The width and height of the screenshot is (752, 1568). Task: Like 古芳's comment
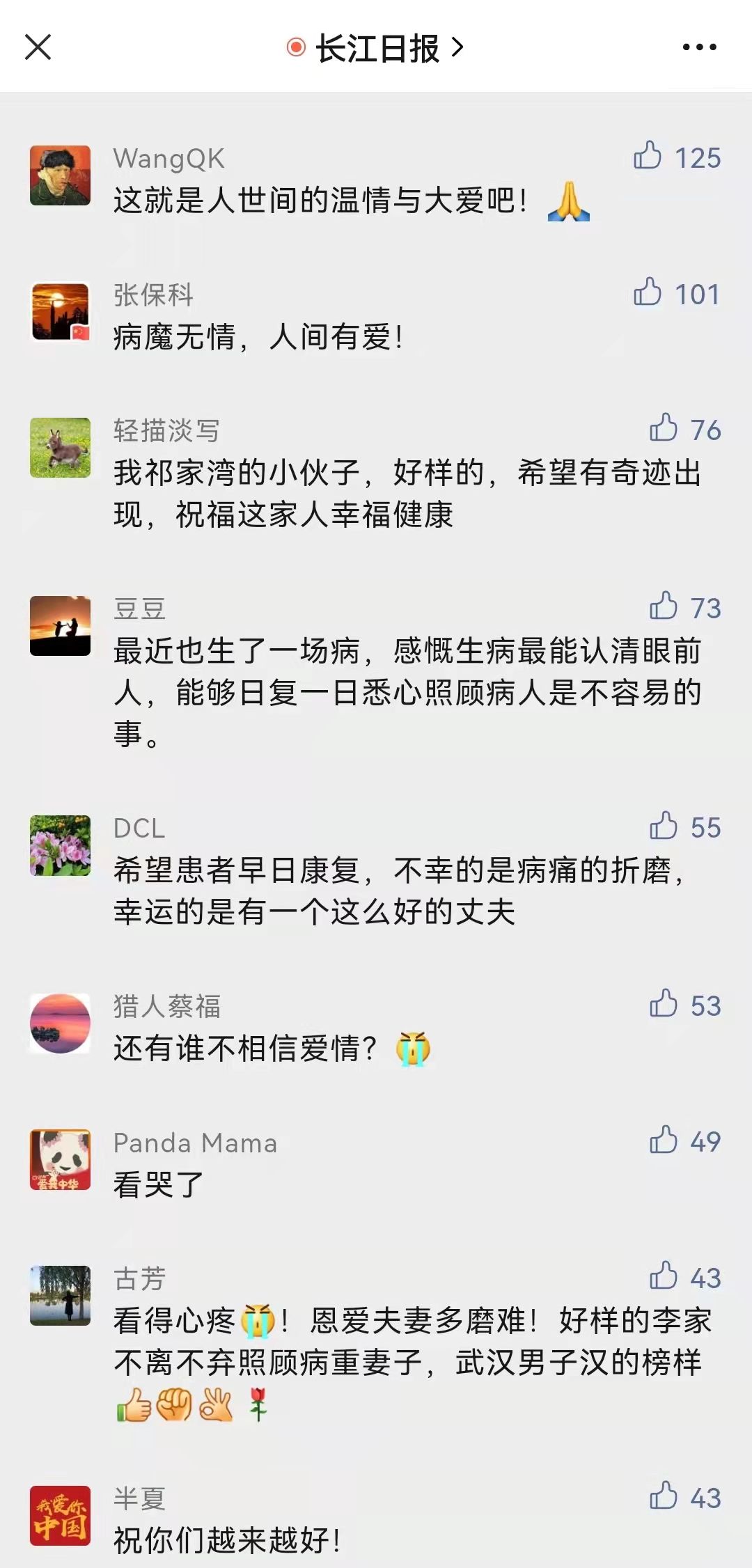coord(664,1277)
